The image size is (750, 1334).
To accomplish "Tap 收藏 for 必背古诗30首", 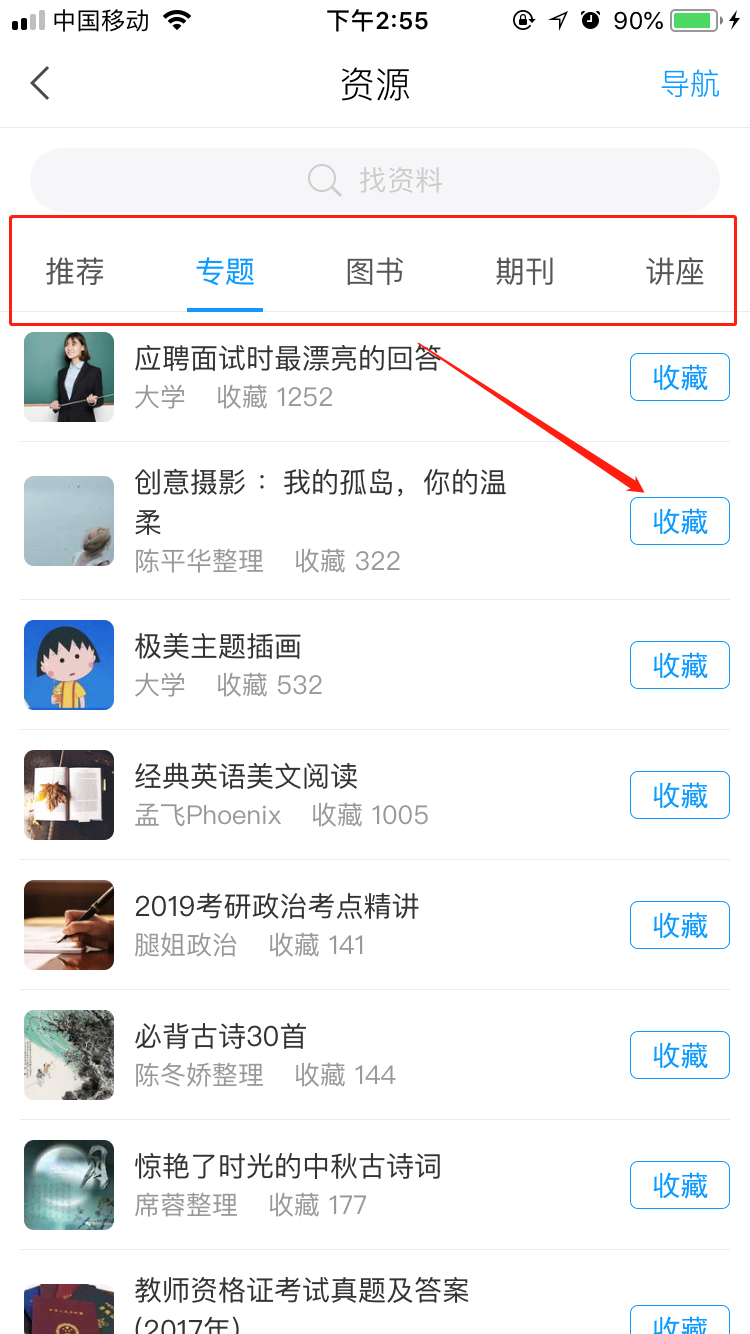I will tap(680, 1055).
